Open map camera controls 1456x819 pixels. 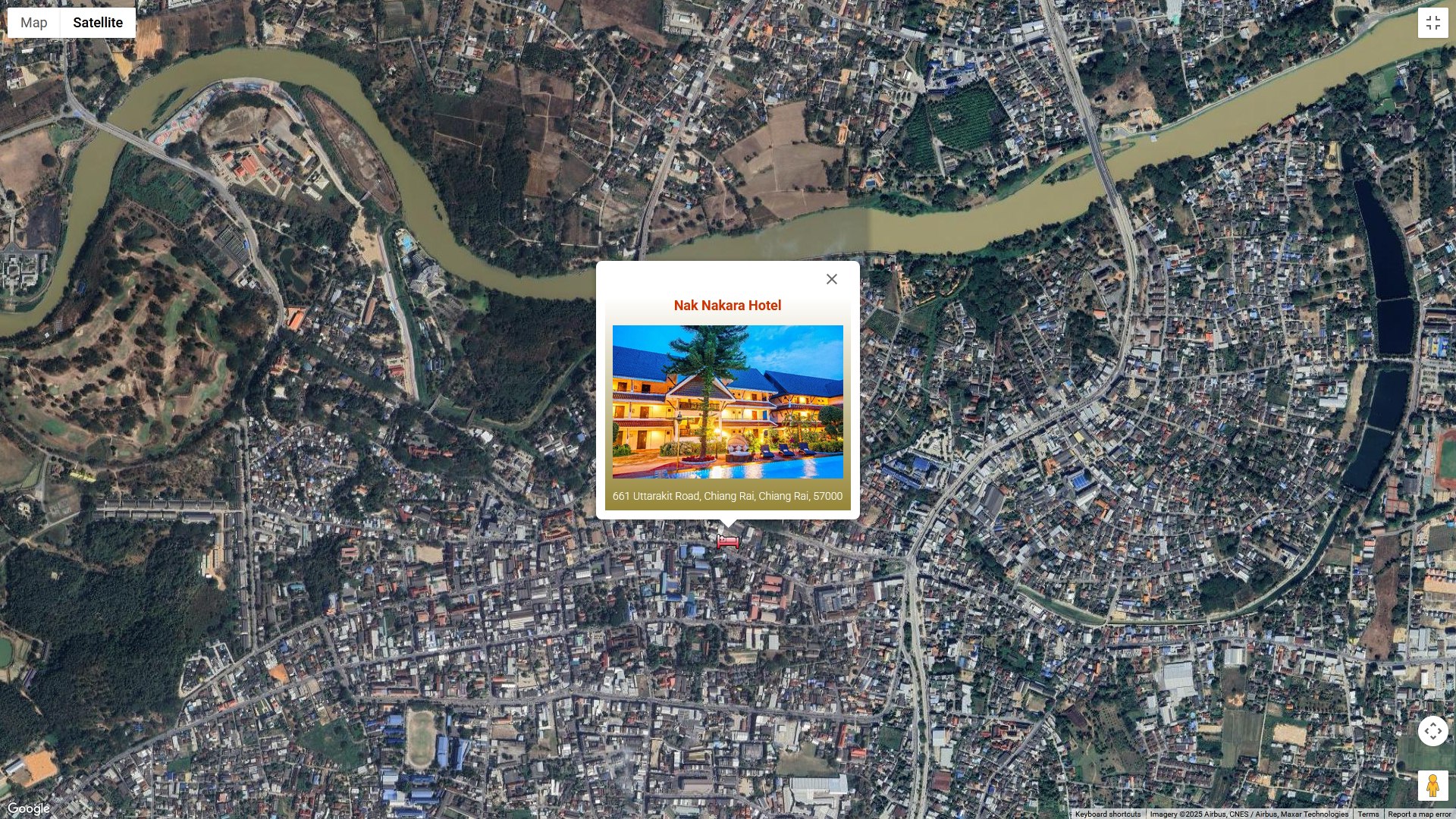tap(1432, 731)
